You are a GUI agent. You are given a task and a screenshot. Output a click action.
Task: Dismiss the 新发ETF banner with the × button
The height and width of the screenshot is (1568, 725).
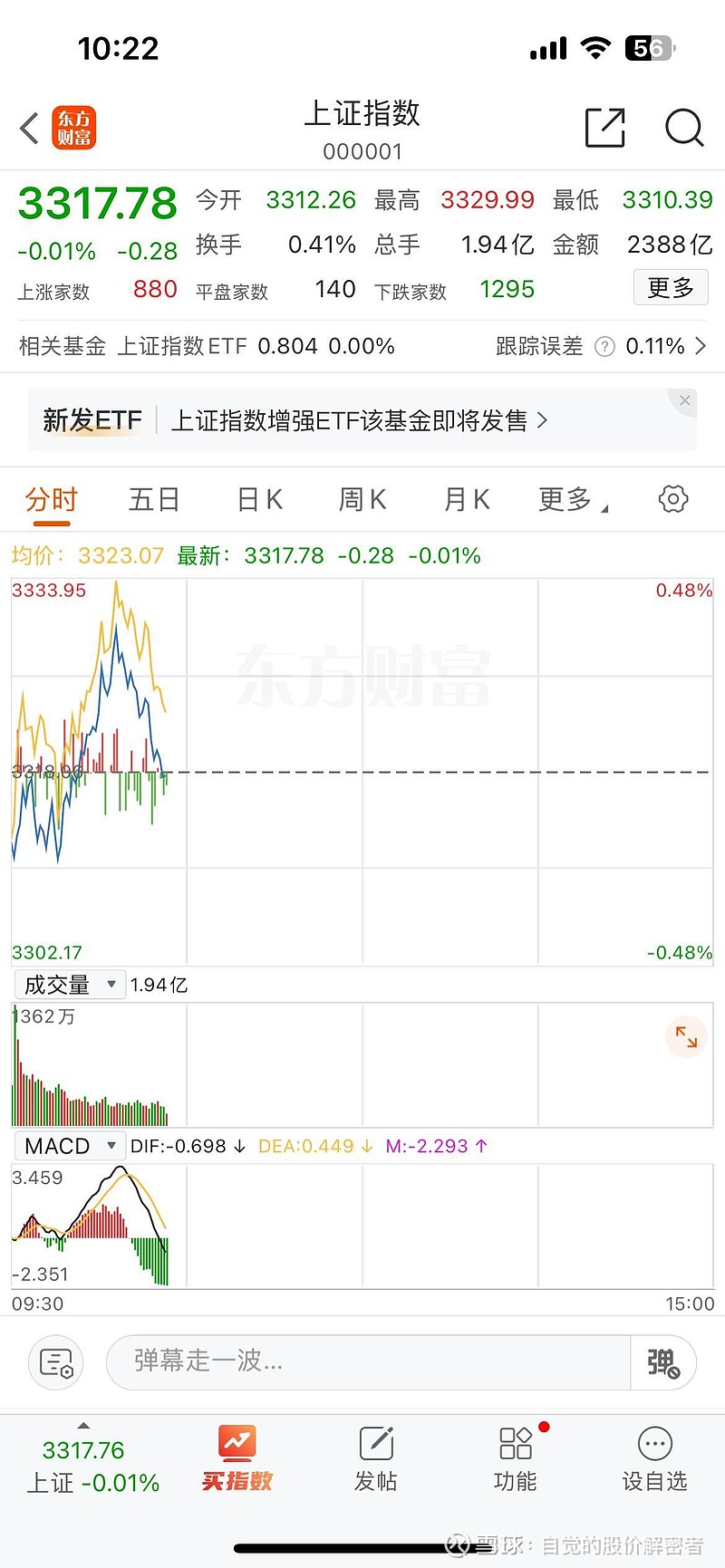click(684, 399)
